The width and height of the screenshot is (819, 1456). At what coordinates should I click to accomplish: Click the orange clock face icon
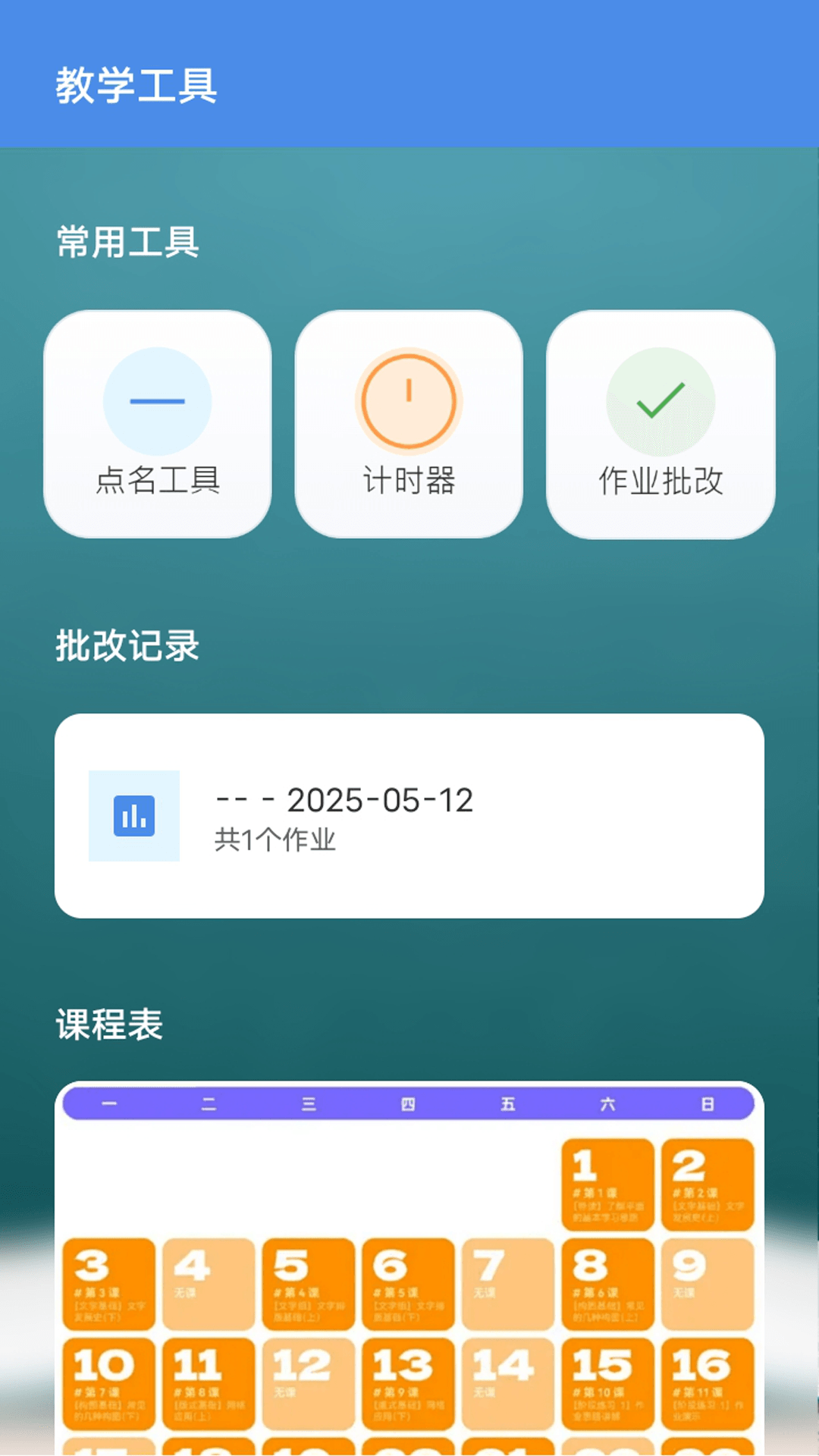pos(409,402)
